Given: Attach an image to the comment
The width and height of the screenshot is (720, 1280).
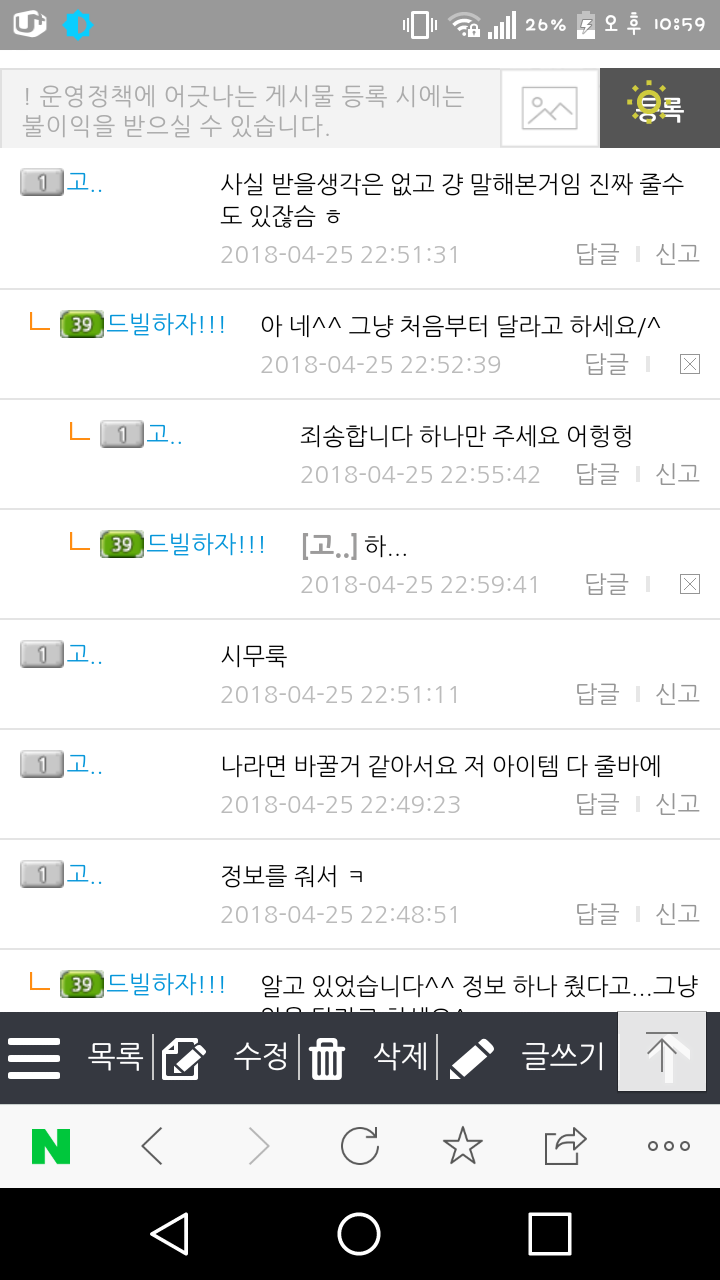Looking at the screenshot, I should (x=549, y=109).
